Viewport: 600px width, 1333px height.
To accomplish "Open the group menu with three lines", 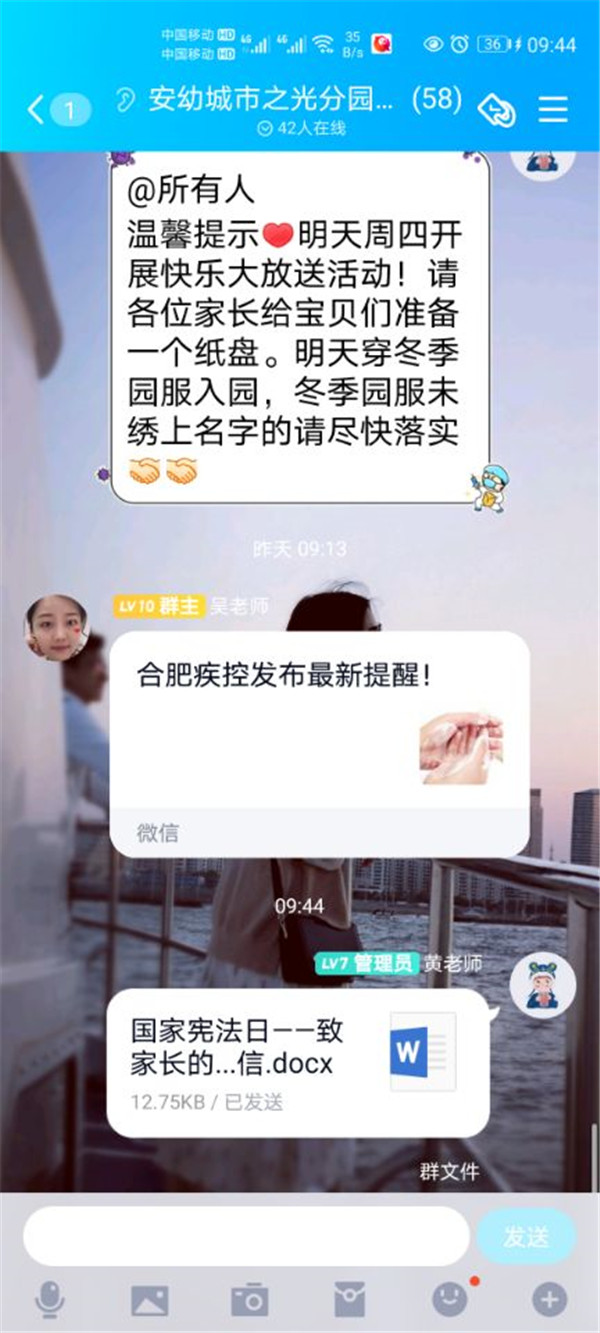I will (x=553, y=109).
